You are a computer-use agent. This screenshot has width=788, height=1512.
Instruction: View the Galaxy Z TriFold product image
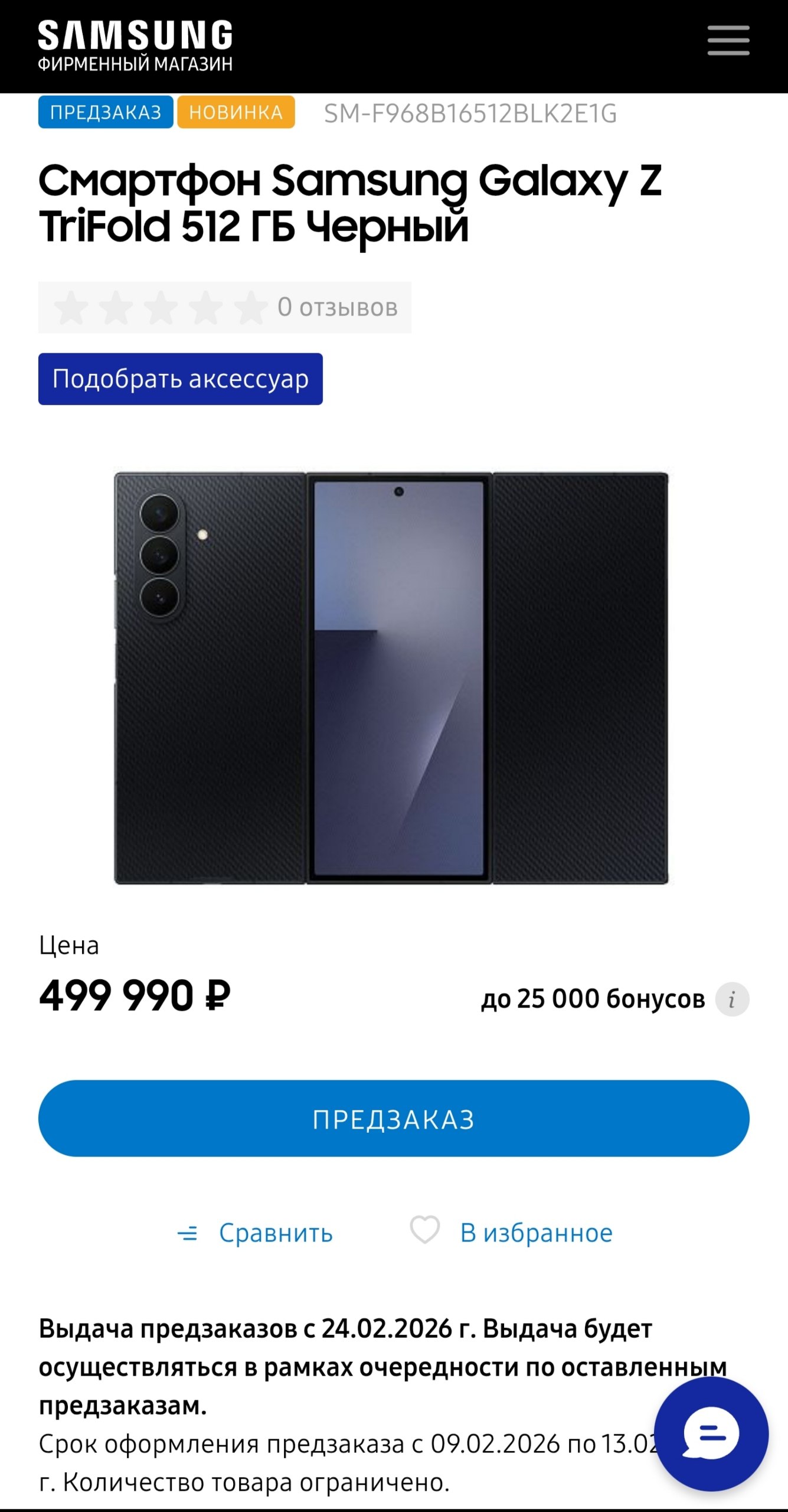click(391, 678)
